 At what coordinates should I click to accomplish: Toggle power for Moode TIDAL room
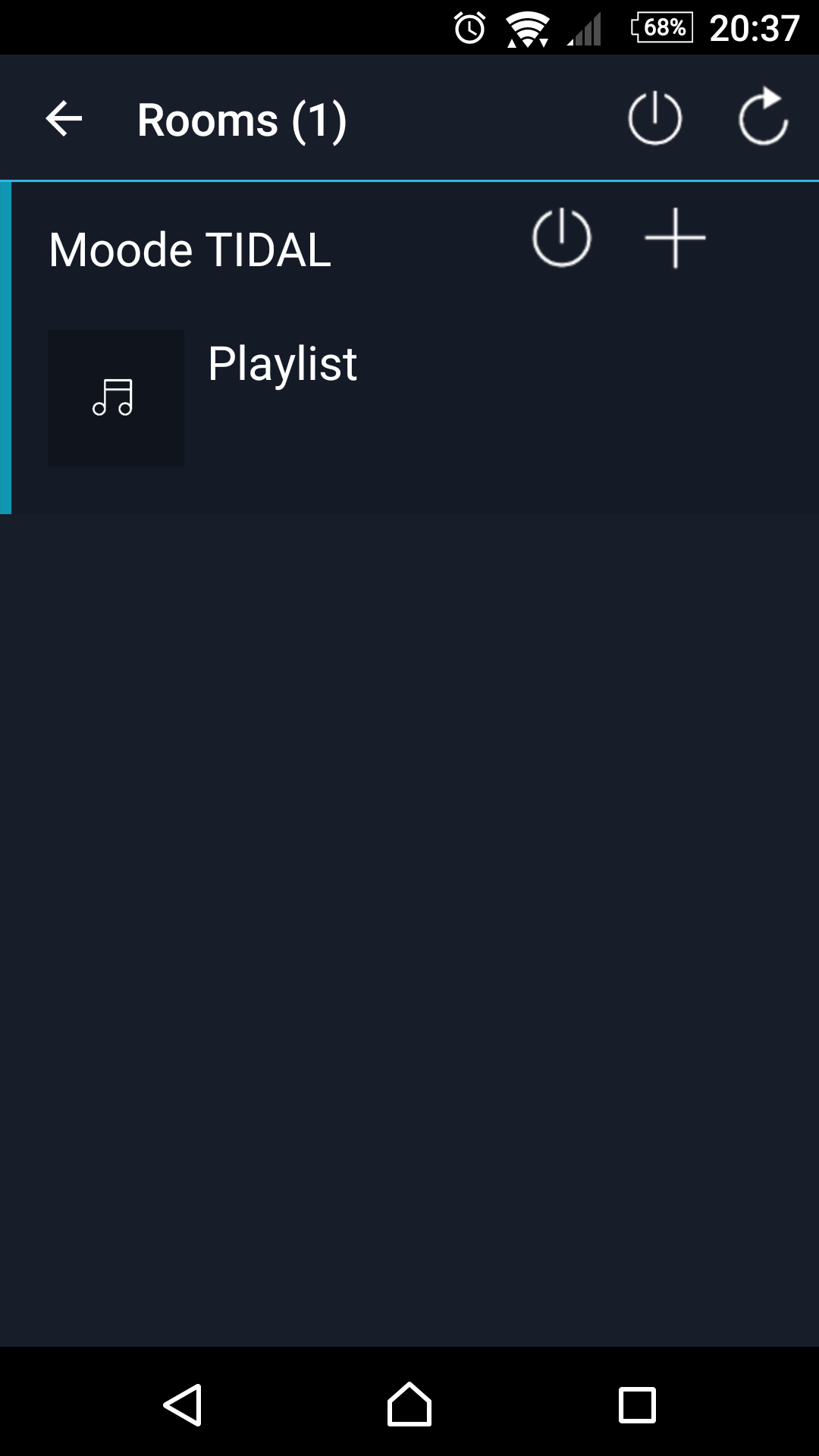click(x=561, y=237)
